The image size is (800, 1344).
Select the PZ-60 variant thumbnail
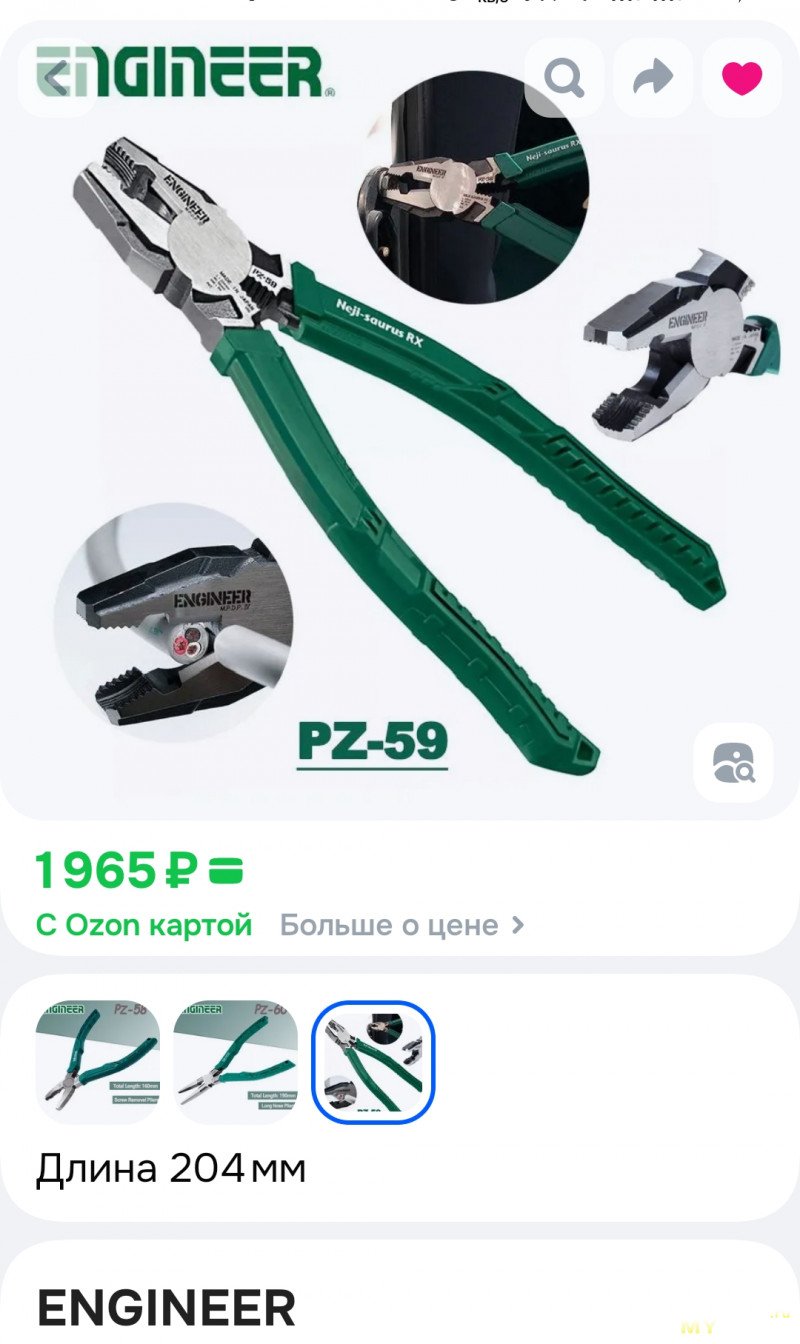[235, 1061]
